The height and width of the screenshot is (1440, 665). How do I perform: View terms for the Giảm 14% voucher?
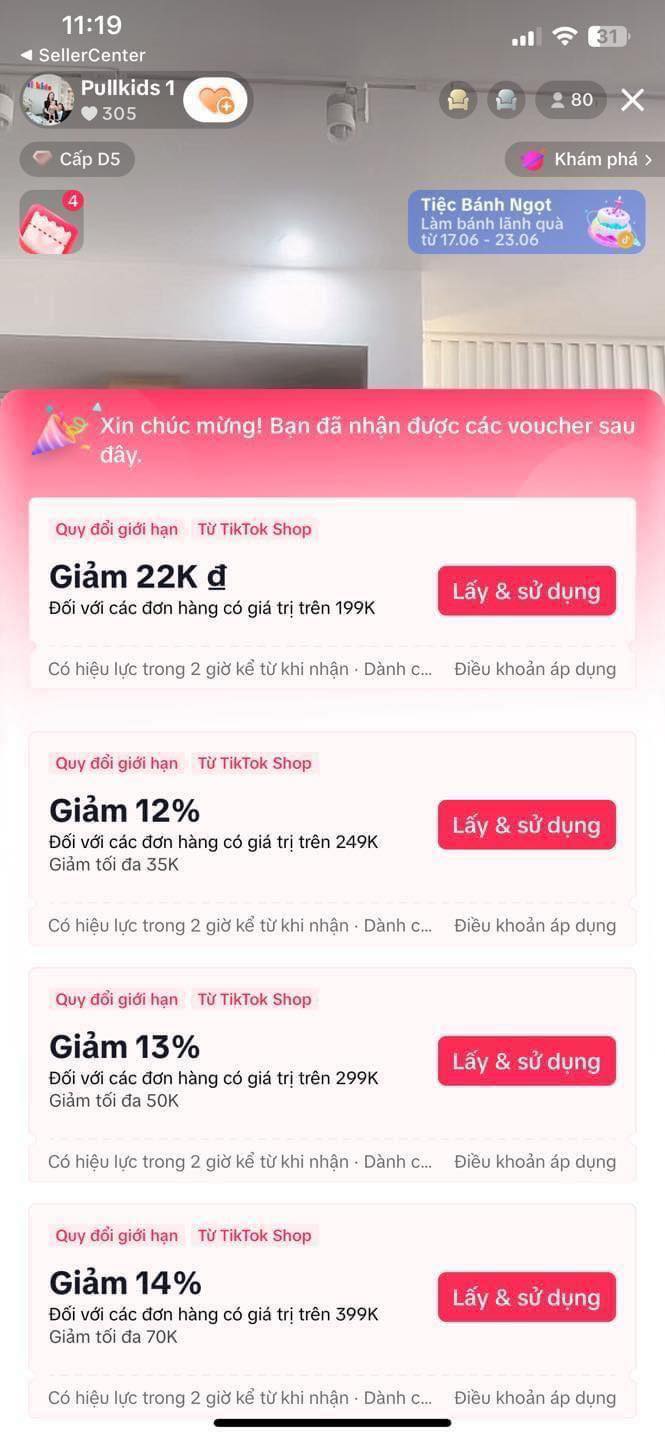tap(535, 1397)
